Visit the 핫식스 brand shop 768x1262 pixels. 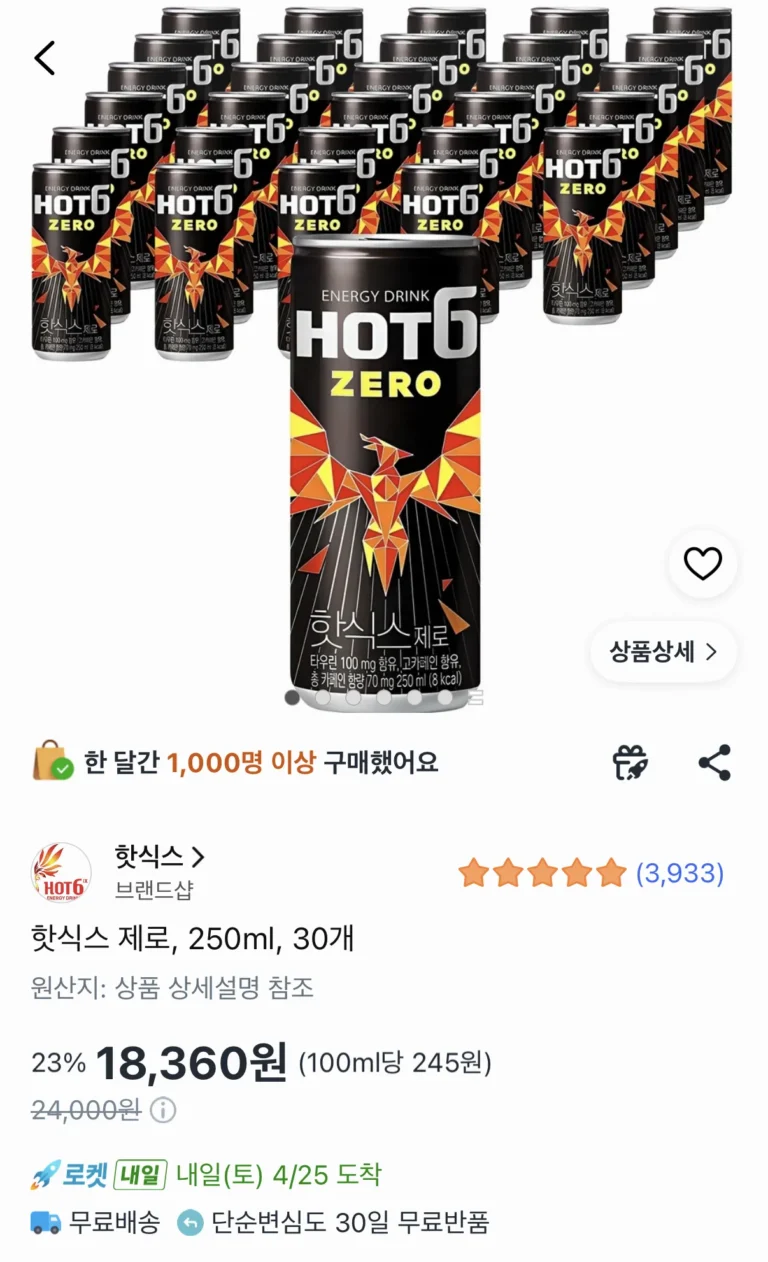pos(160,857)
